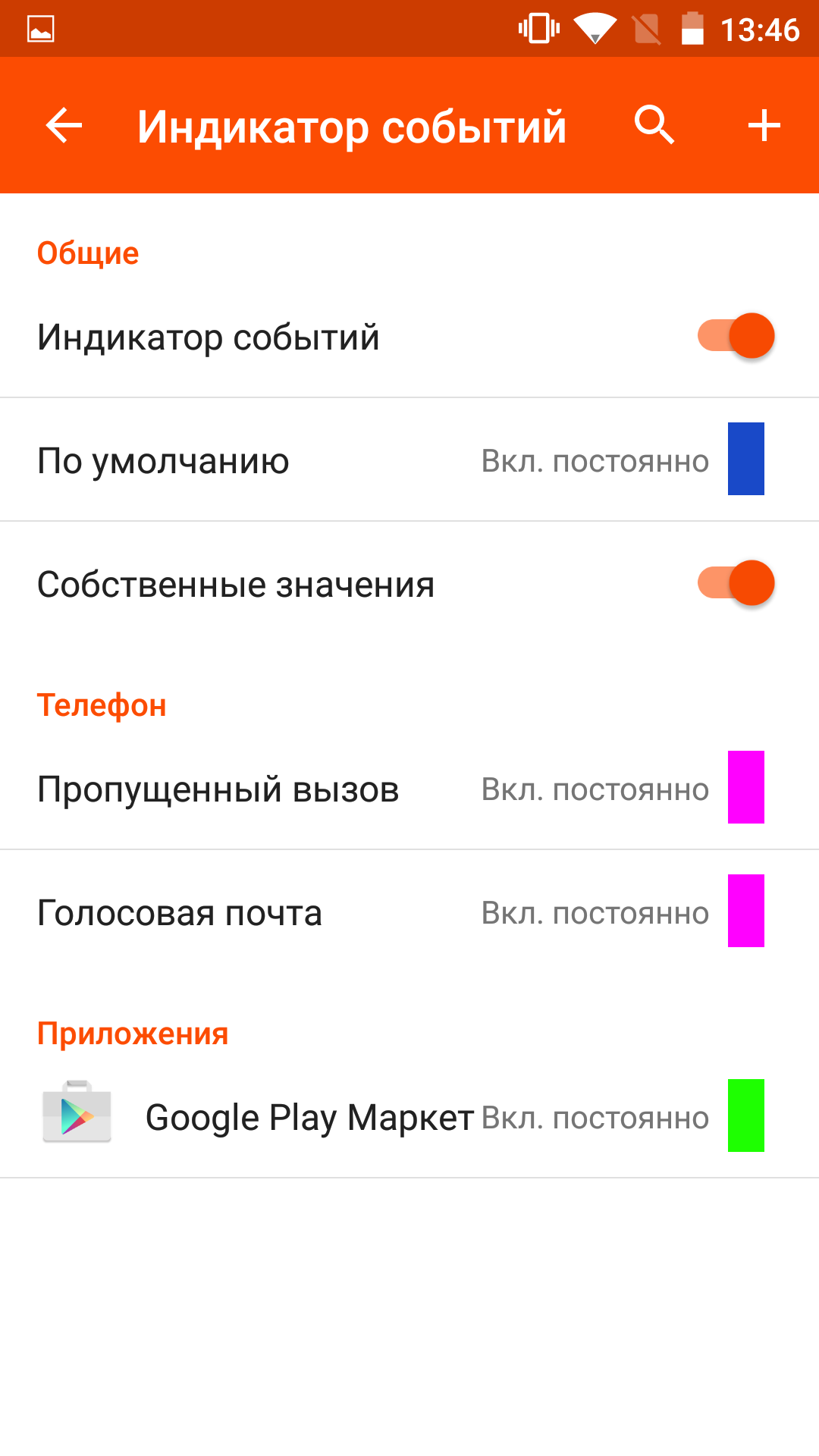Viewport: 819px width, 1456px height.
Task: Go back using the arrow icon
Action: [64, 125]
